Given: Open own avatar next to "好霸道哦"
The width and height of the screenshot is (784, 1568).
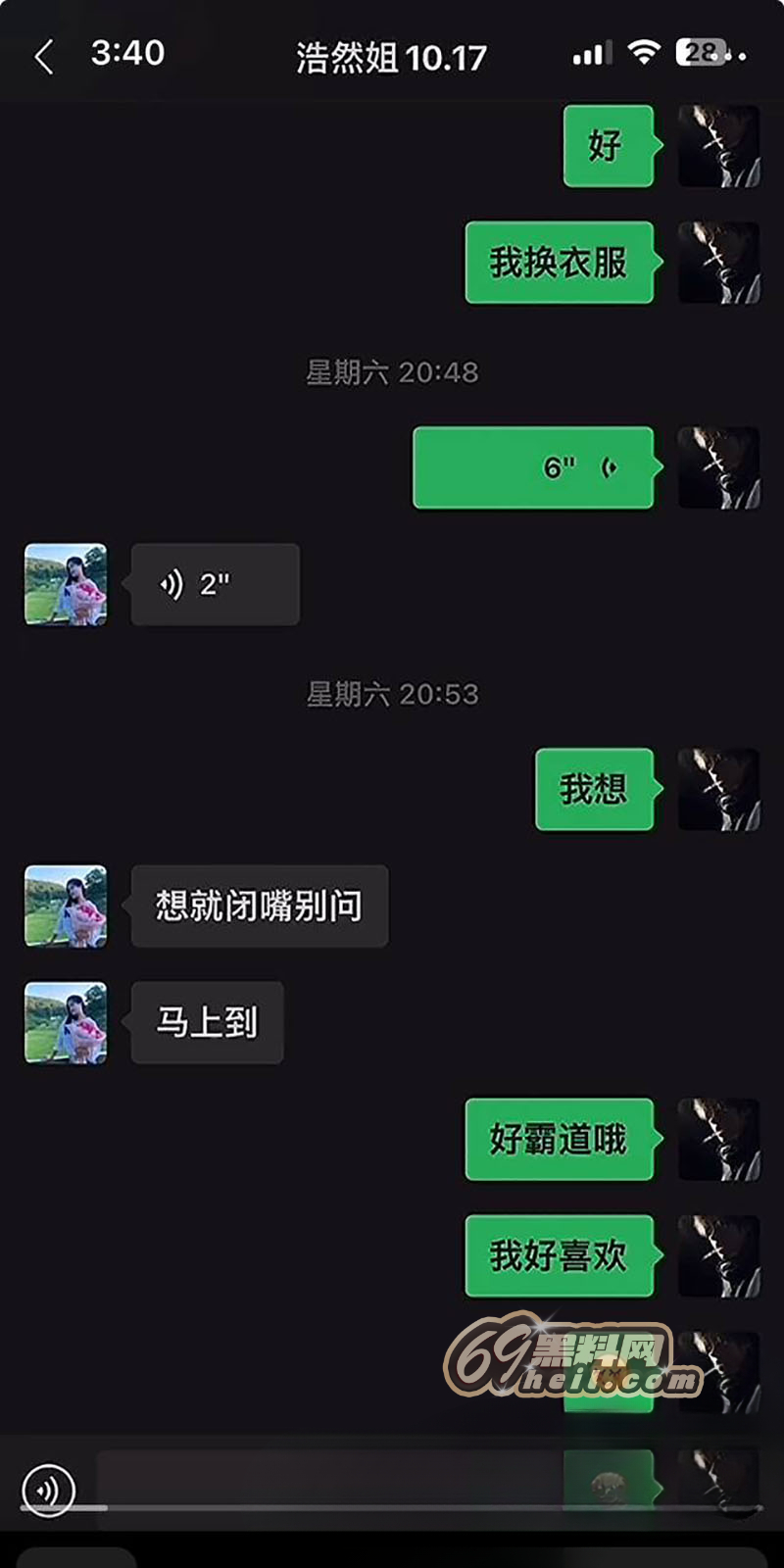Looking at the screenshot, I should pos(719,1140).
